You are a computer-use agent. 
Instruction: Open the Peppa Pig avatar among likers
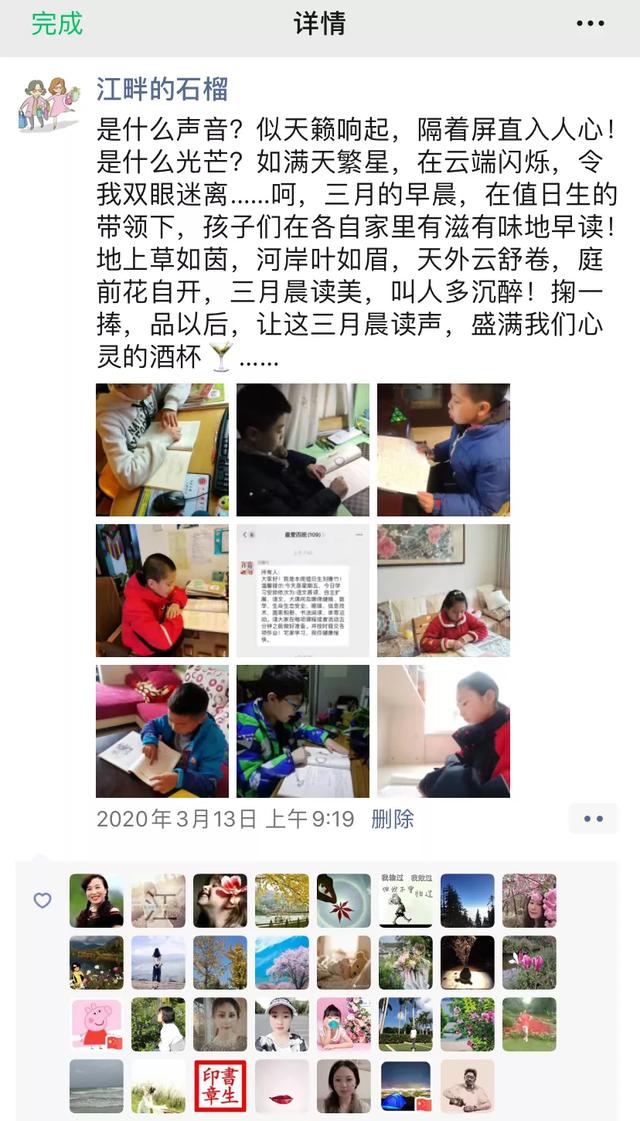(x=96, y=1024)
